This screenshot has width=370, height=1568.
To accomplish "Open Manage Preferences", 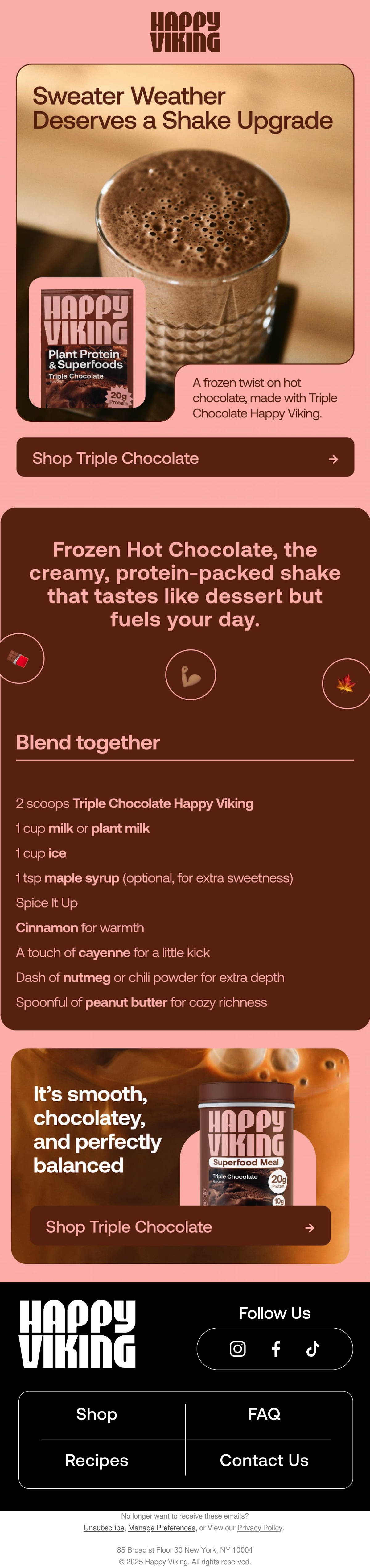I will pyautogui.click(x=162, y=1527).
